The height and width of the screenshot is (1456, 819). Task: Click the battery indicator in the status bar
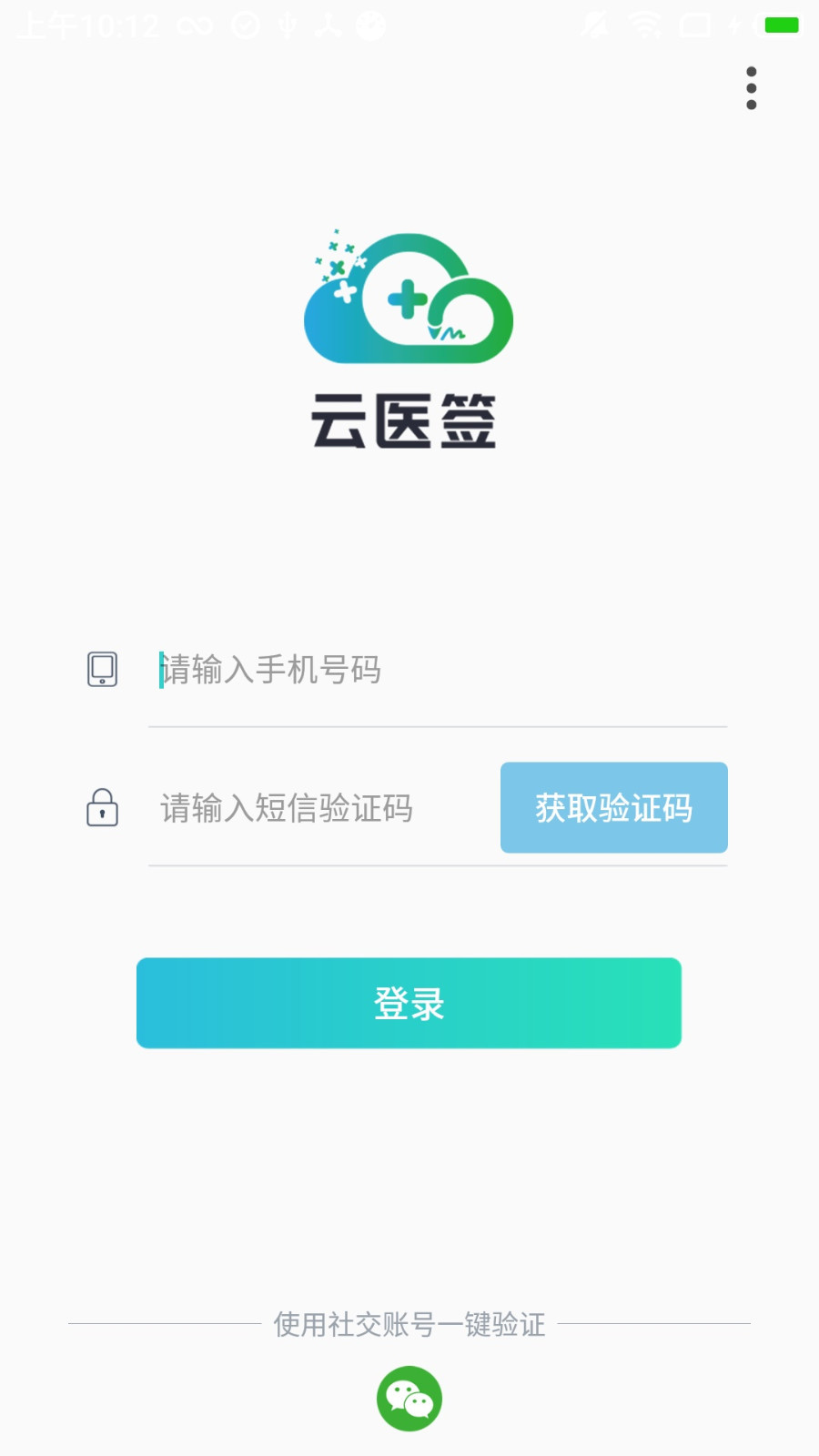780,25
